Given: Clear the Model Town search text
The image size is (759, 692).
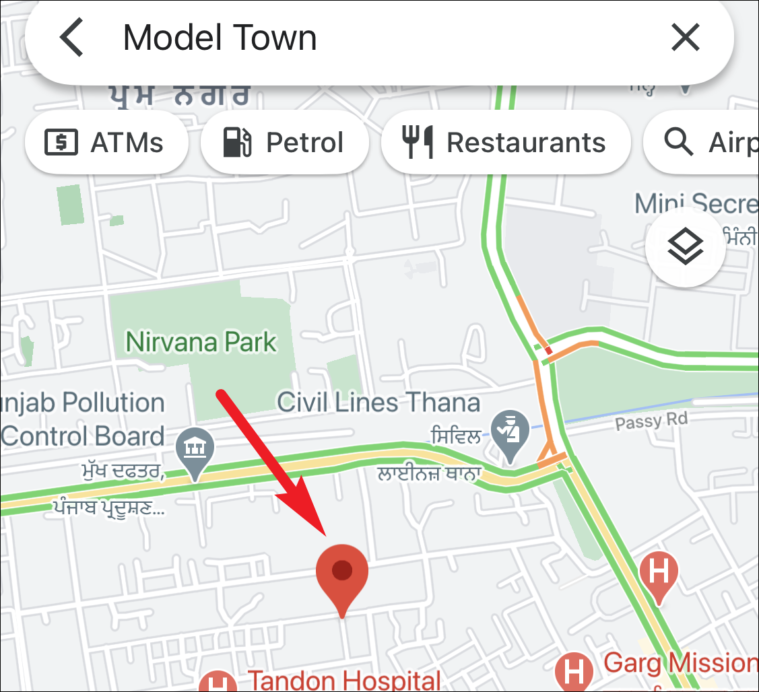Looking at the screenshot, I should [x=685, y=38].
